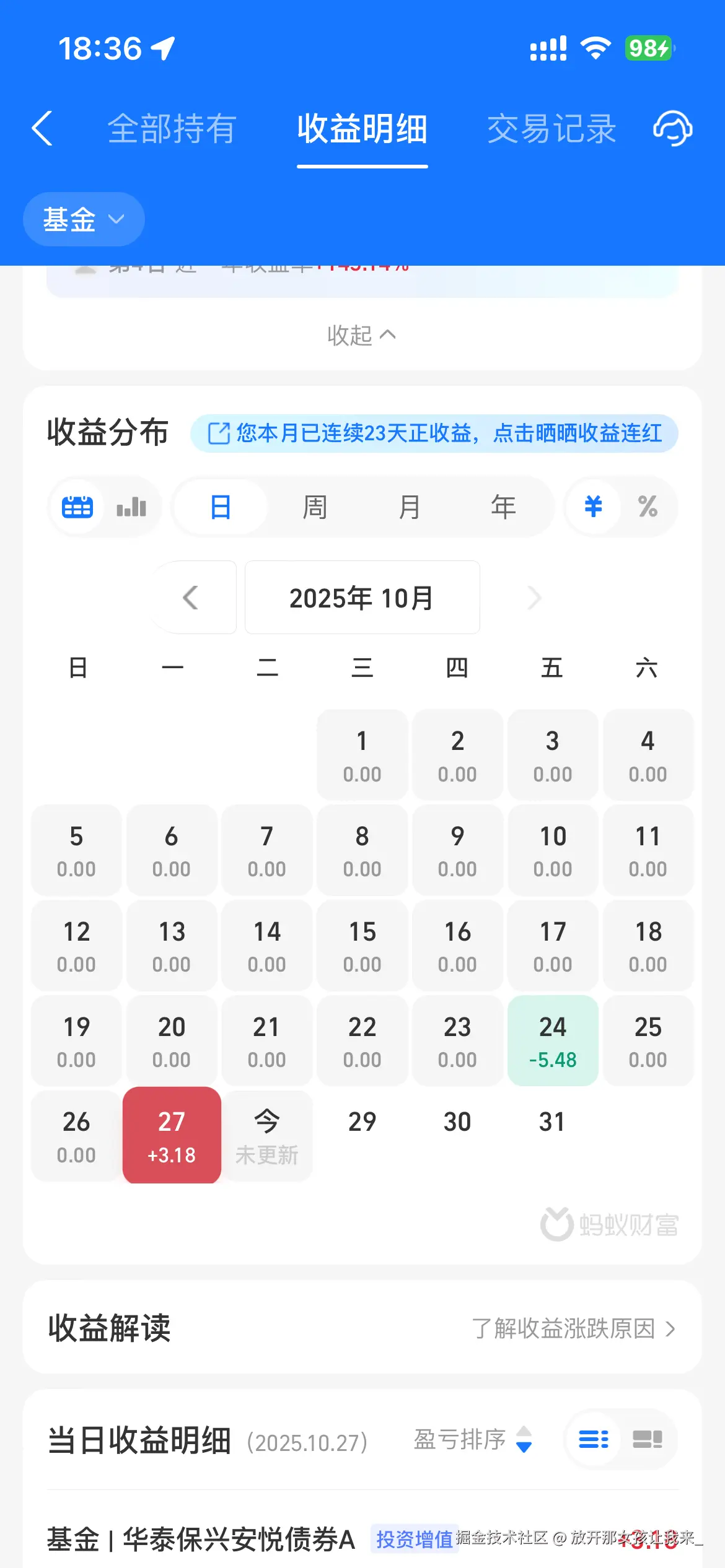Collapse the summary with 收起
The height and width of the screenshot is (1568, 725).
362,335
